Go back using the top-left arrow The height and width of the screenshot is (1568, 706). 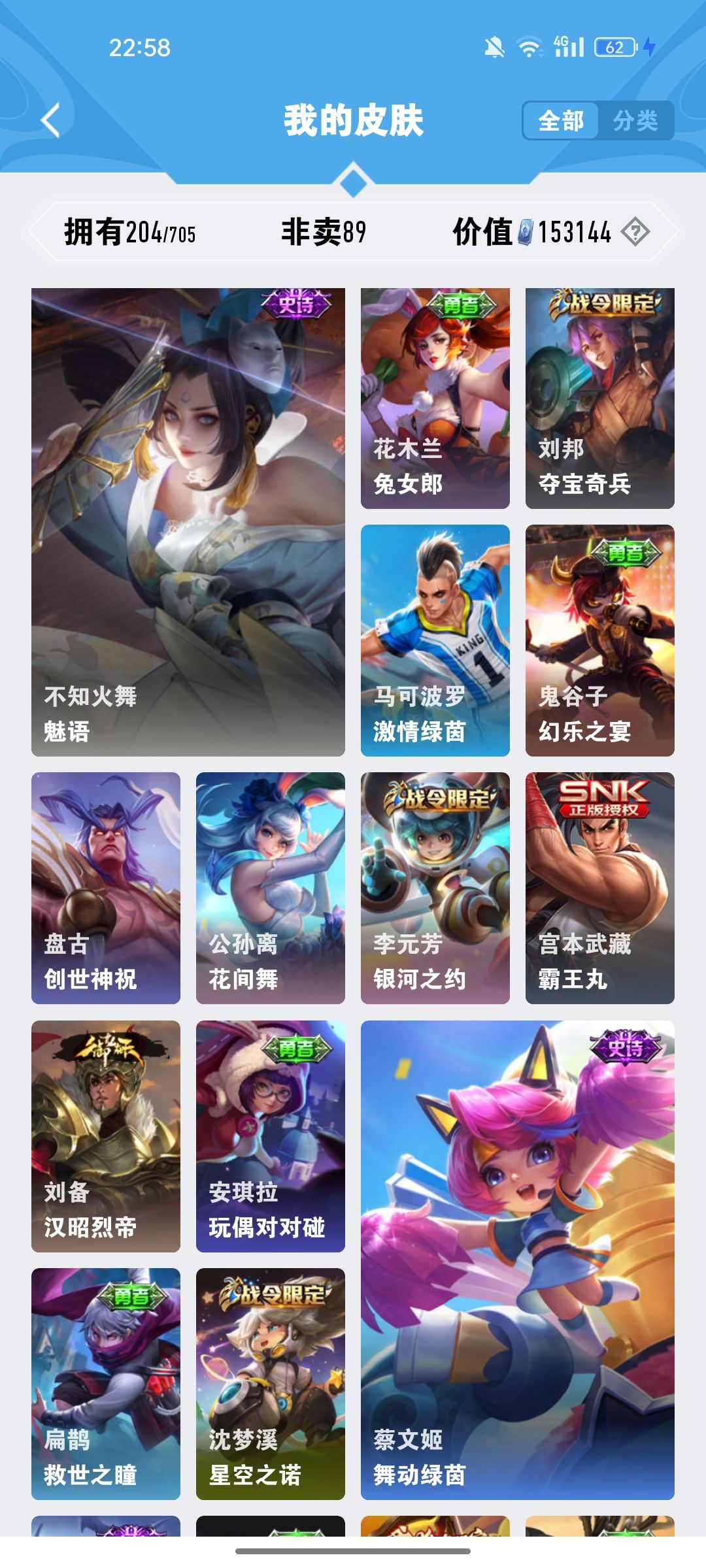pos(51,120)
